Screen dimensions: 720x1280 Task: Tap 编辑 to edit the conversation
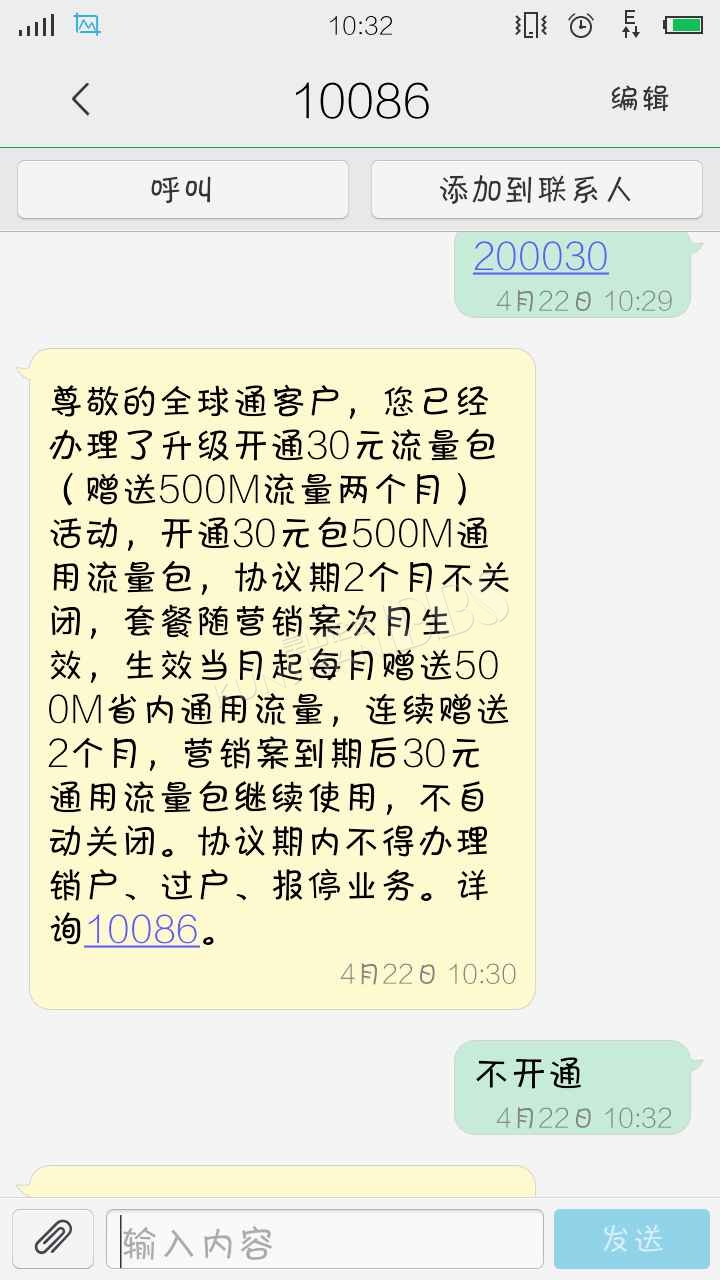click(x=640, y=99)
